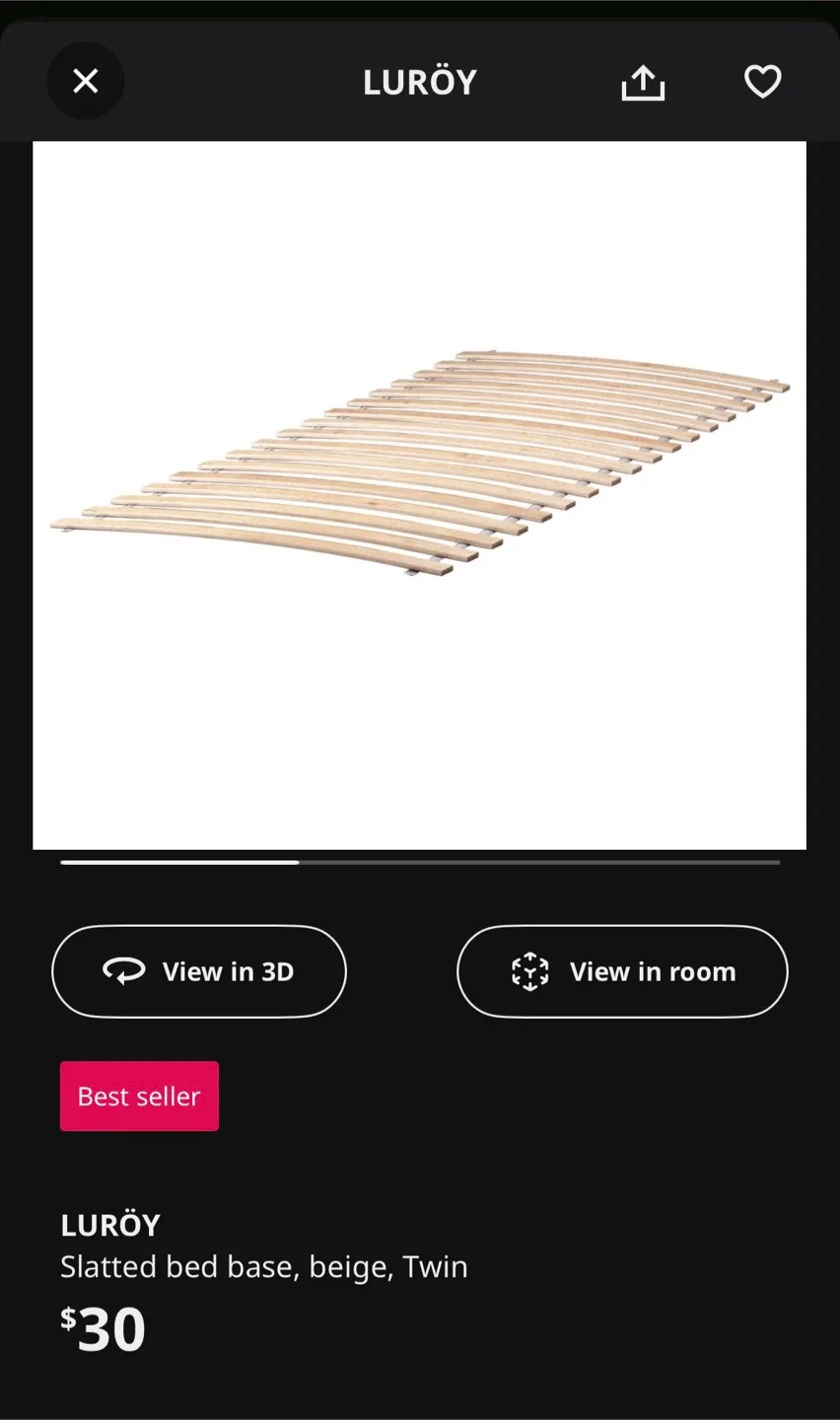Open the 3D view of the bed base
Screen dimensions: 840x1420
click(199, 971)
